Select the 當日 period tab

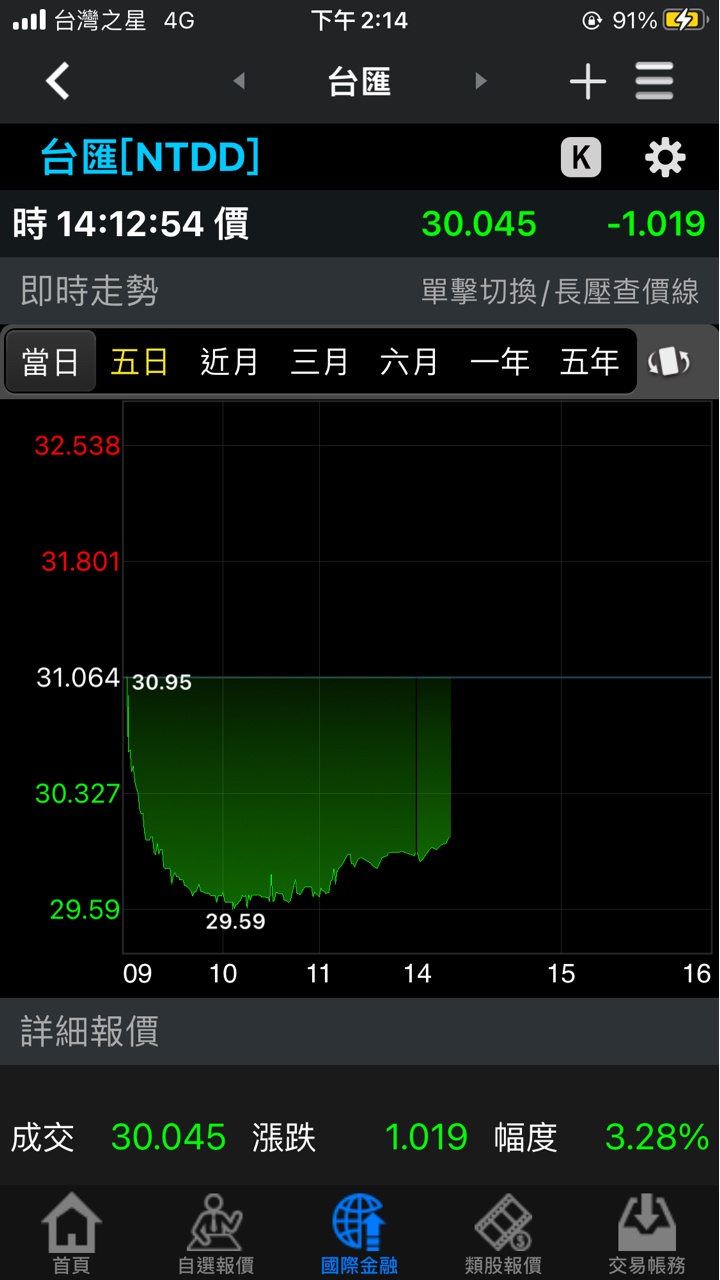50,361
